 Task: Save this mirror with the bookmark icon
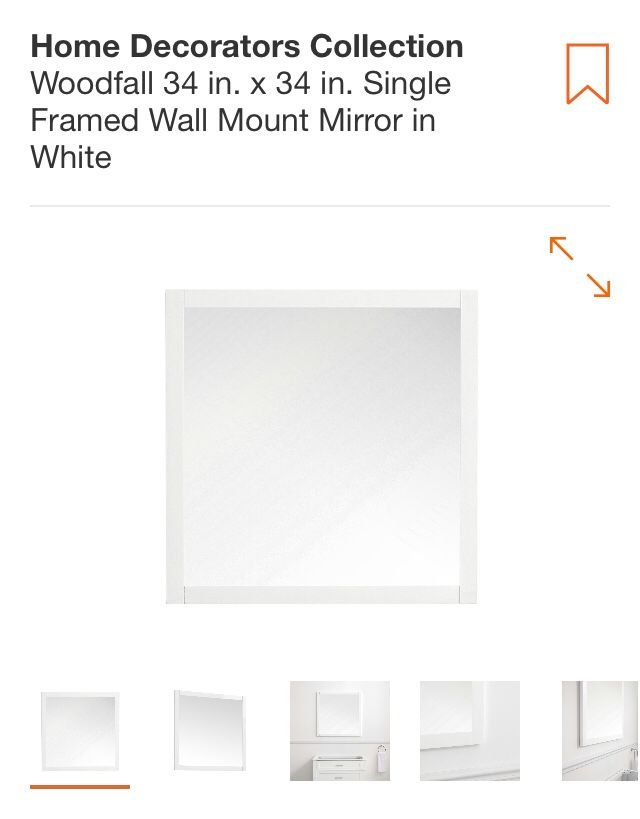pos(587,73)
